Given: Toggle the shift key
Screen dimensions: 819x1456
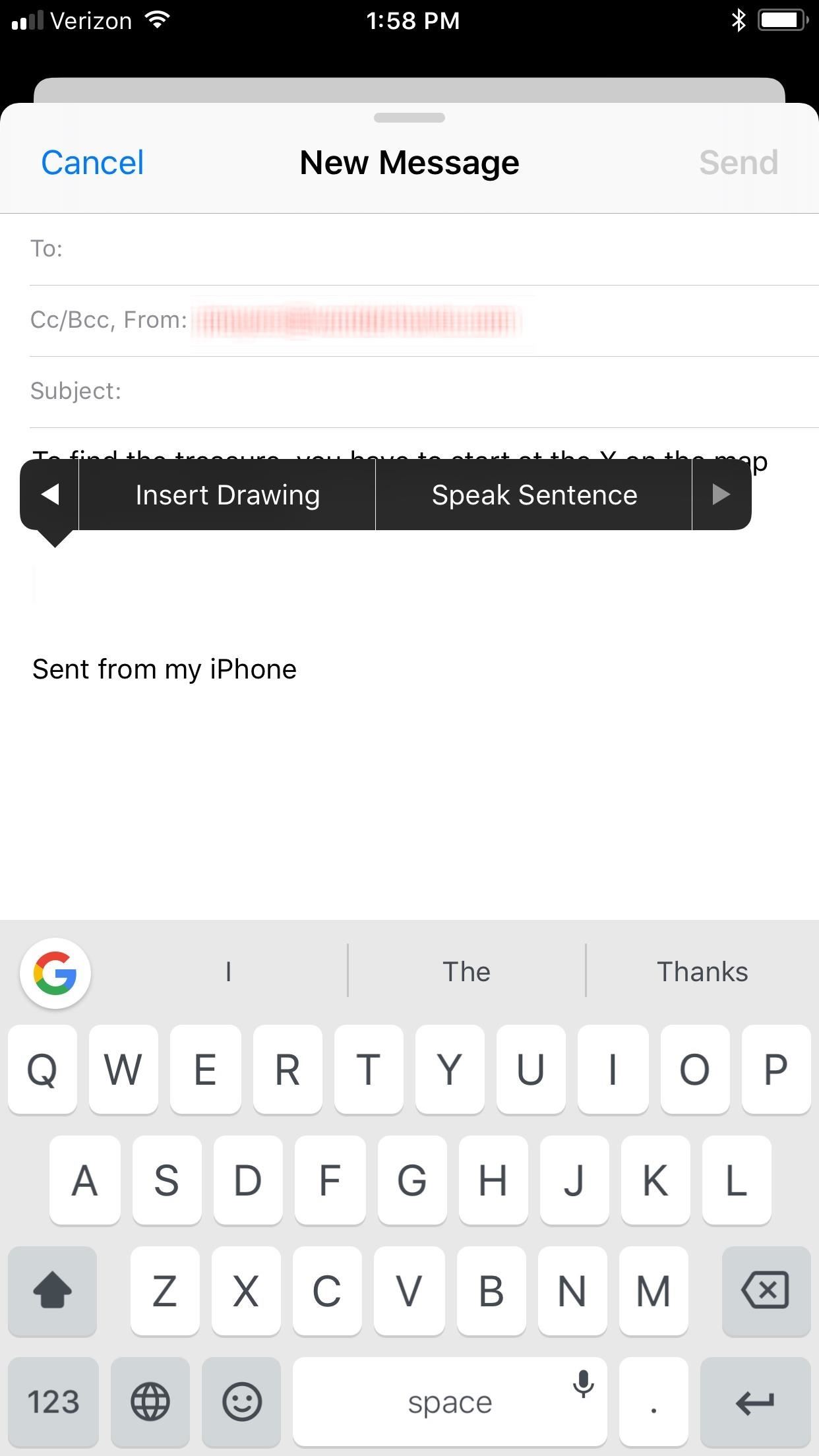Looking at the screenshot, I should [53, 1290].
